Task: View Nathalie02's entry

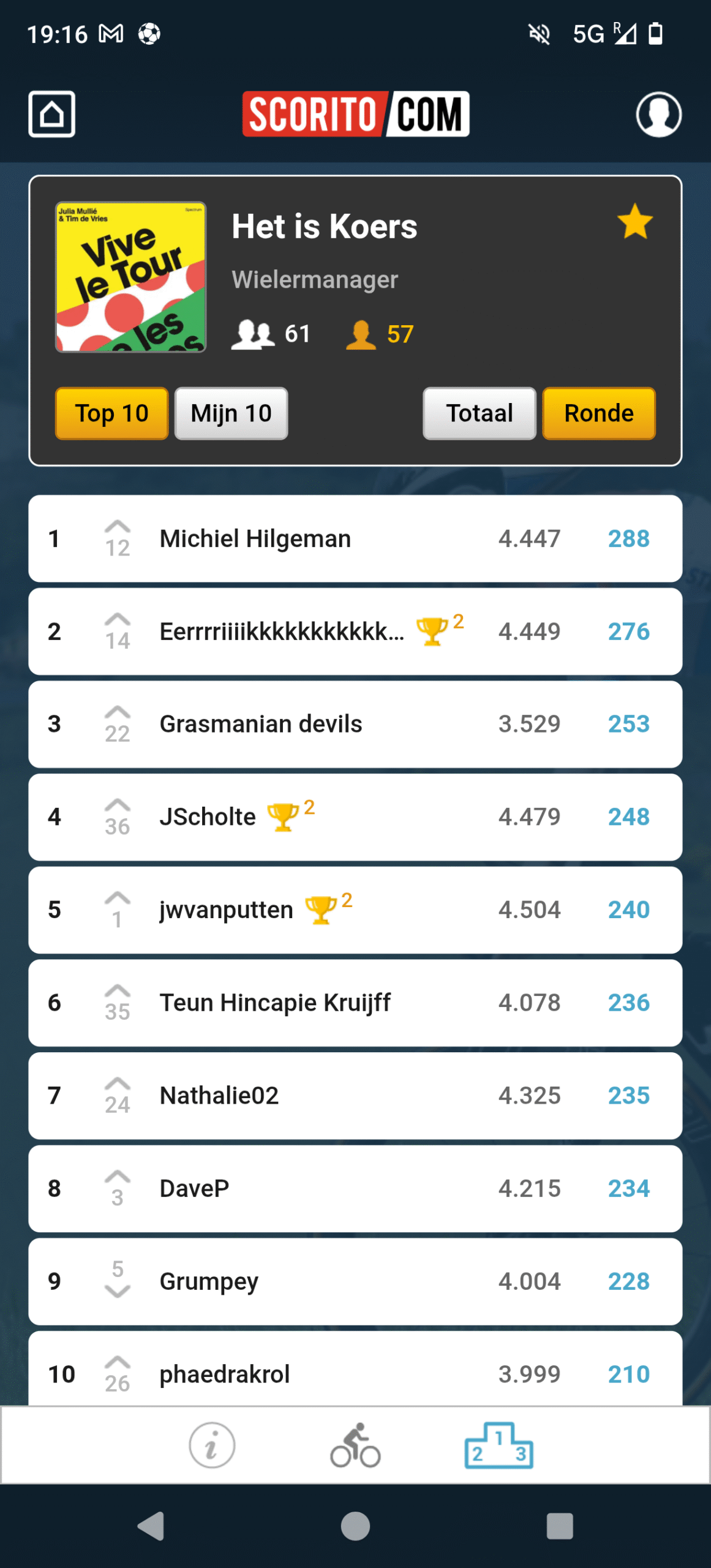Action: pyautogui.click(x=355, y=1096)
